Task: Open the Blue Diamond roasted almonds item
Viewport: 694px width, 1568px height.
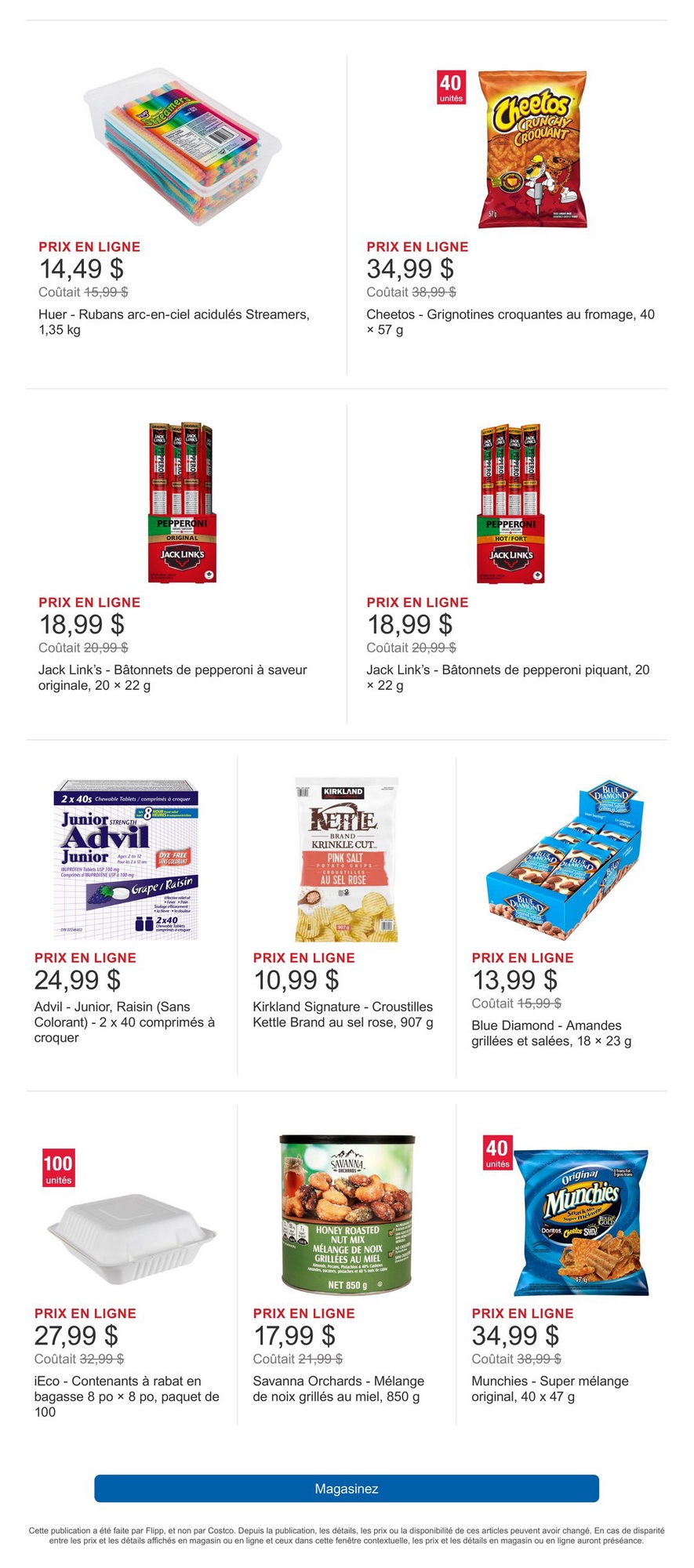Action: coord(565,860)
